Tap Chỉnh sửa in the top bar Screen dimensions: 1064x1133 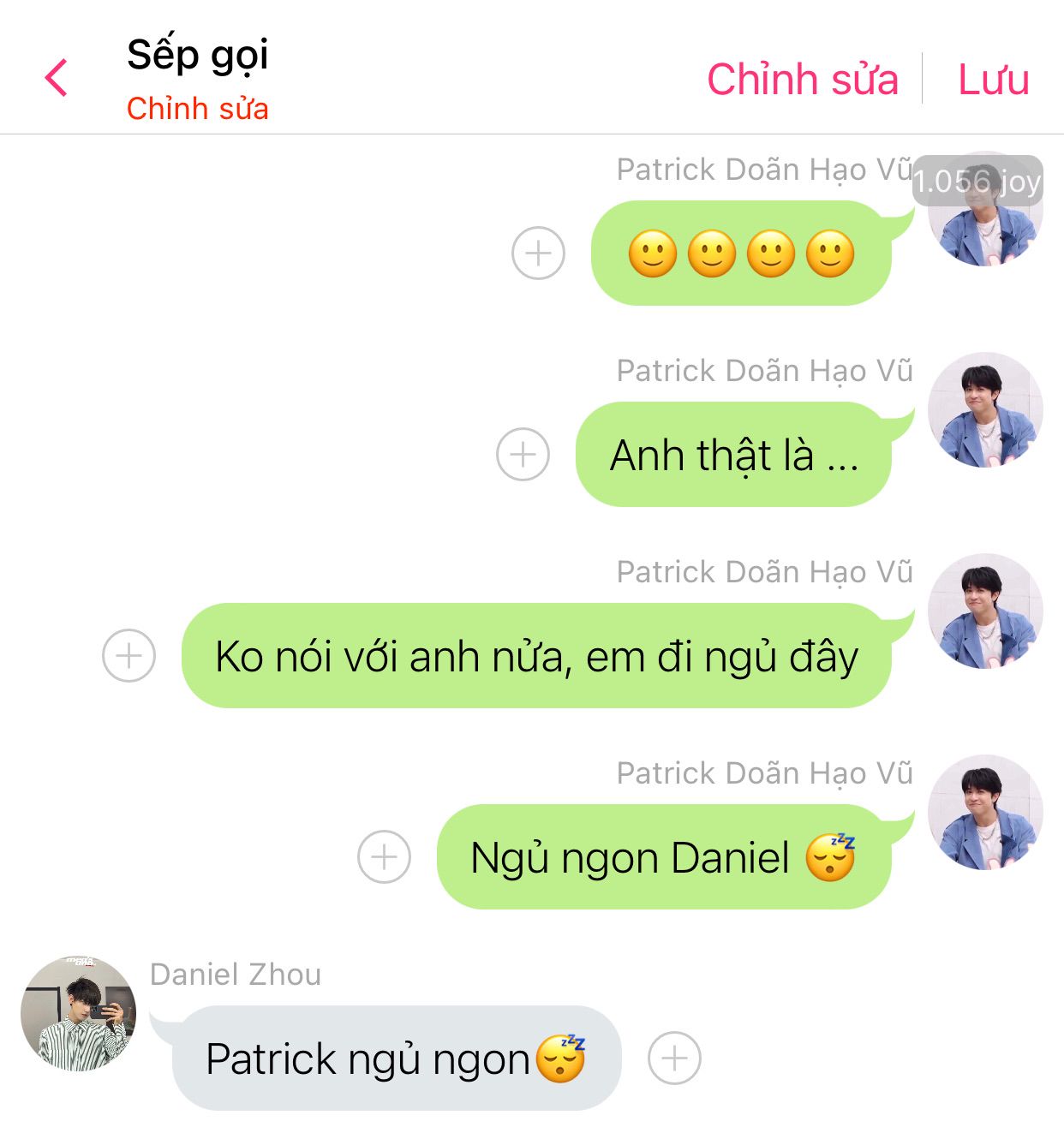click(802, 80)
